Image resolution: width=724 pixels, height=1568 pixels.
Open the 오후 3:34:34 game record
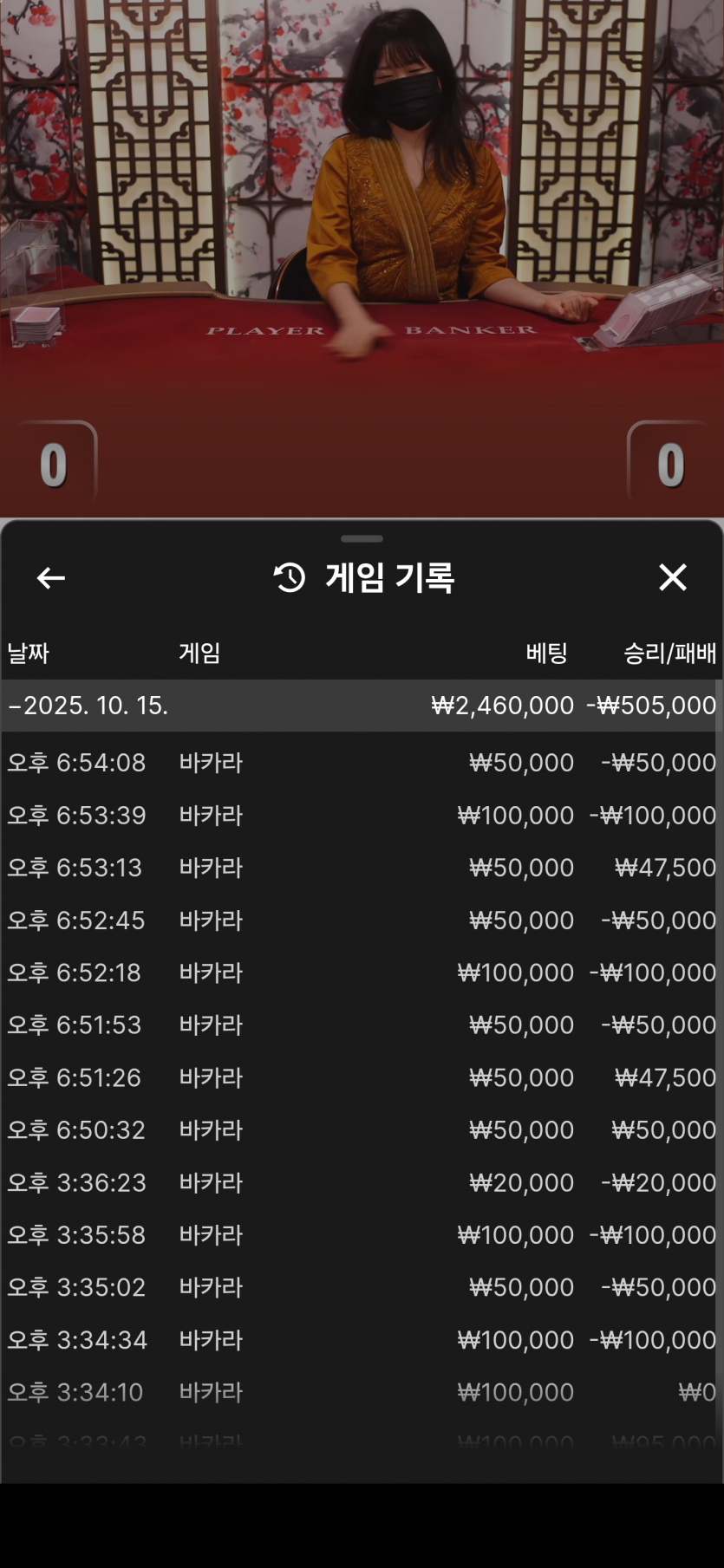(361, 1340)
